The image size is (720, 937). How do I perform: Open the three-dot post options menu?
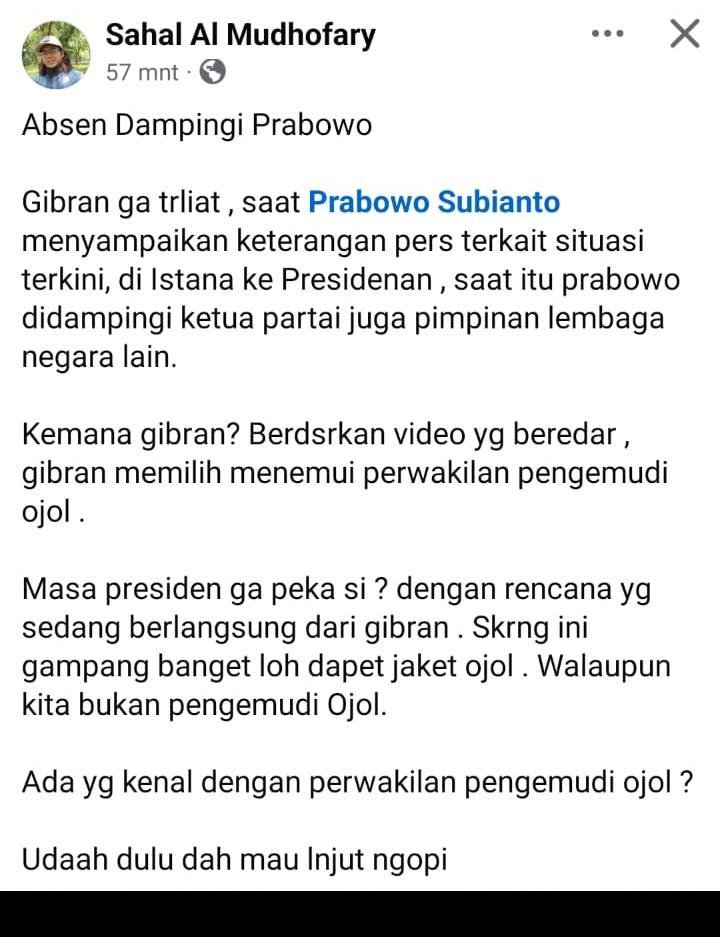pyautogui.click(x=607, y=34)
